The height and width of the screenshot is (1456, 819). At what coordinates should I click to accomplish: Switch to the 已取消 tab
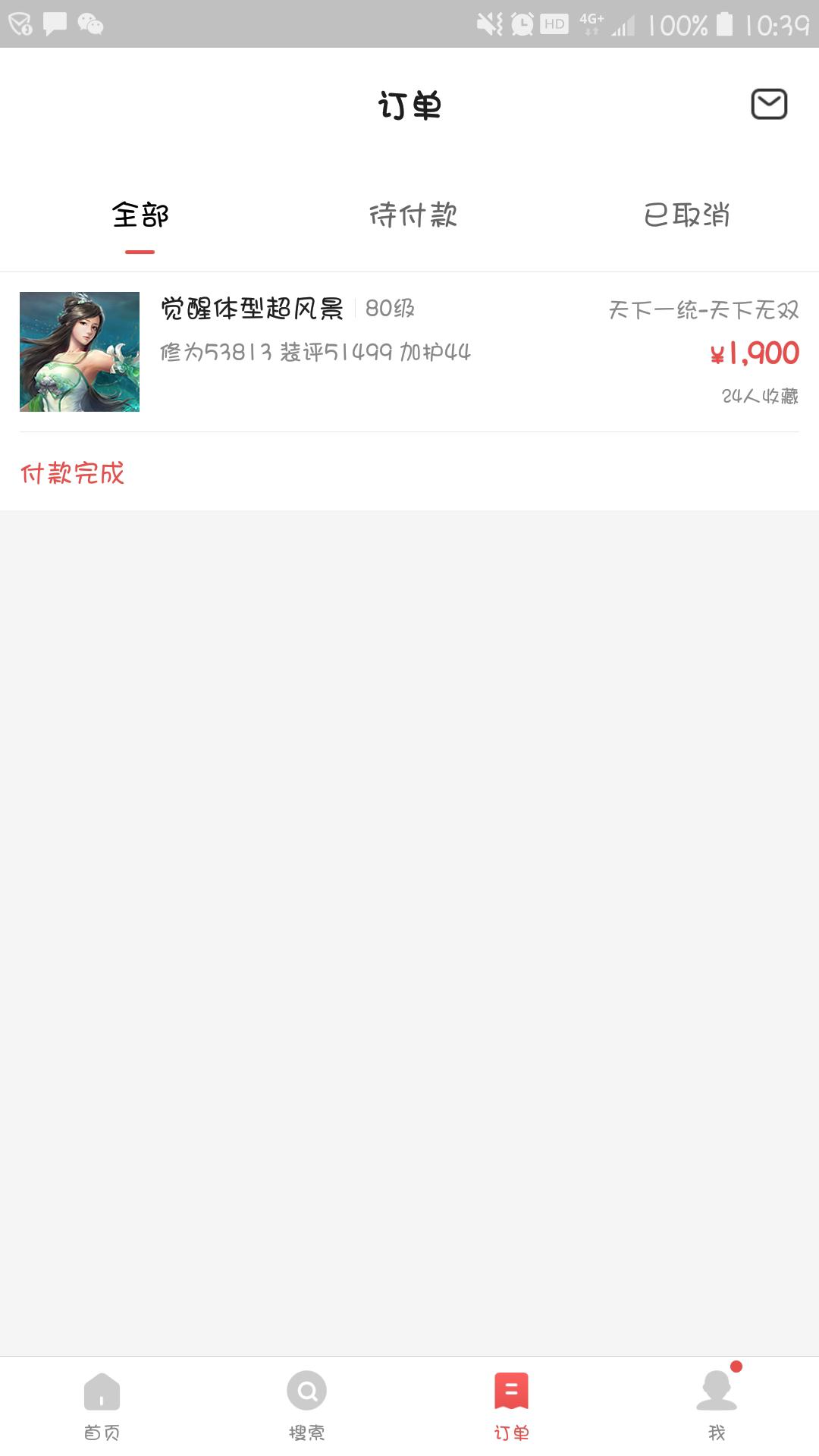(x=686, y=215)
